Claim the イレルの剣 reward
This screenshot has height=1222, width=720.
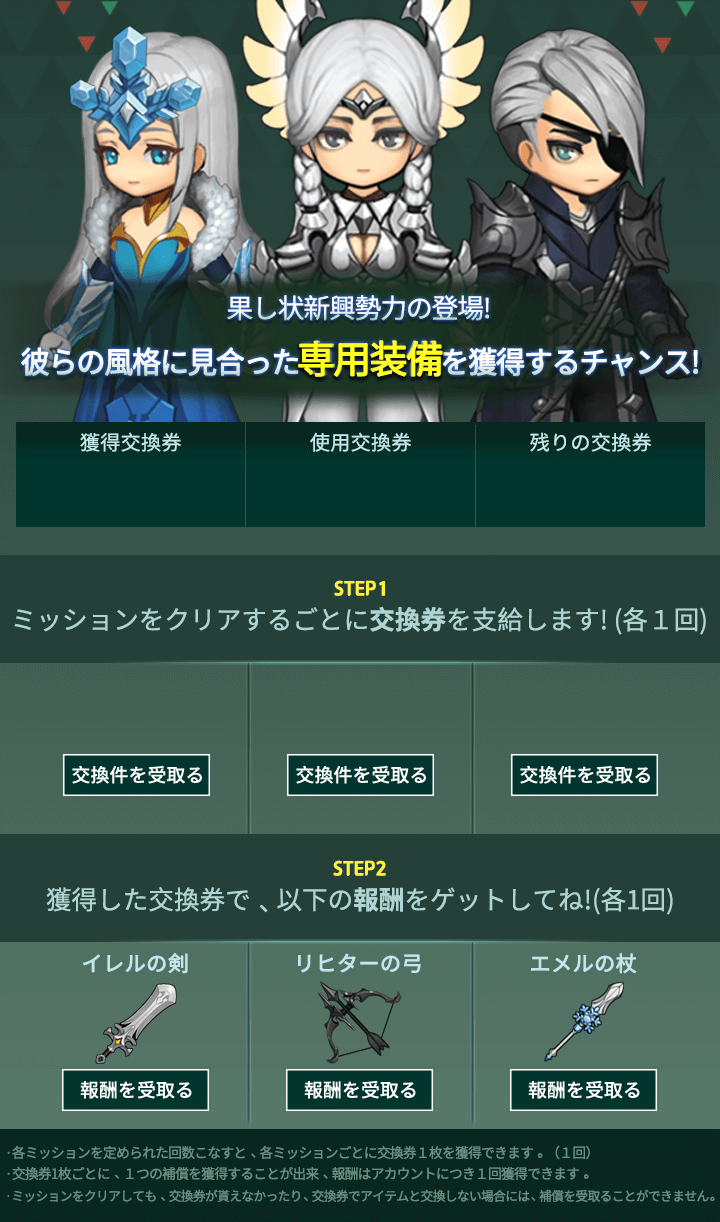136,1090
